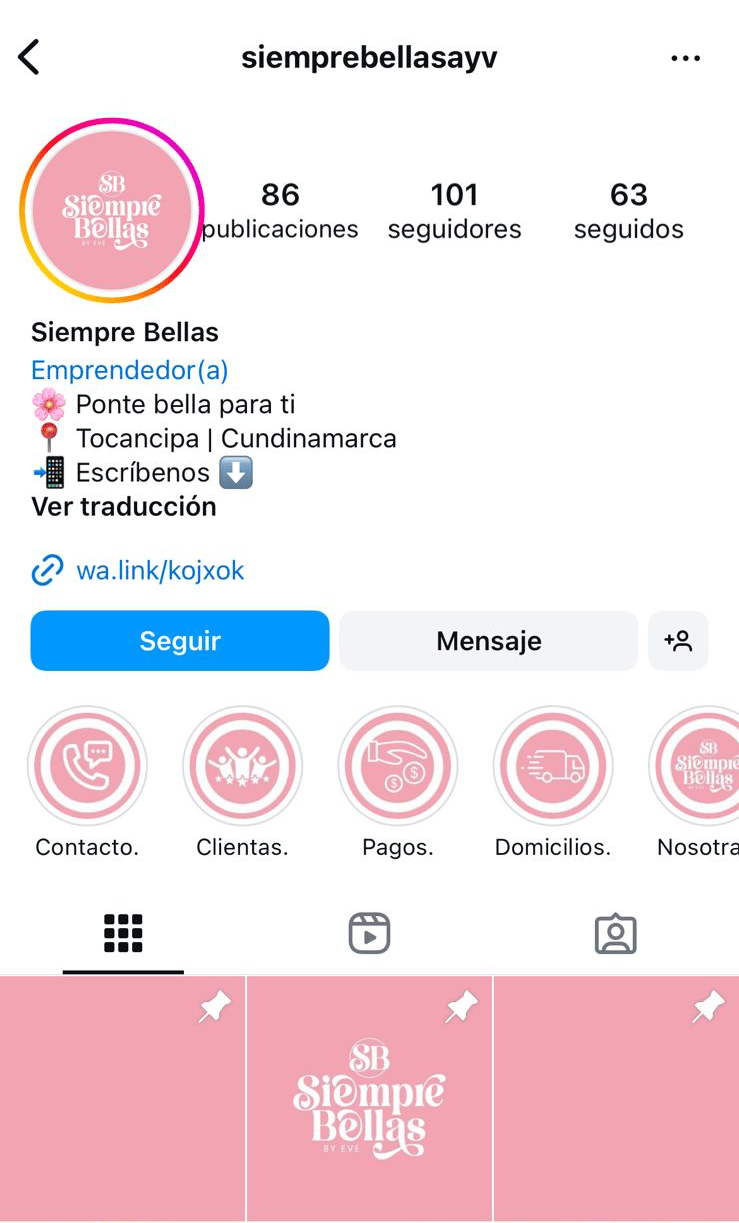Open the pinned Siempre Bellas logo post
The height and width of the screenshot is (1223, 739).
click(369, 1098)
